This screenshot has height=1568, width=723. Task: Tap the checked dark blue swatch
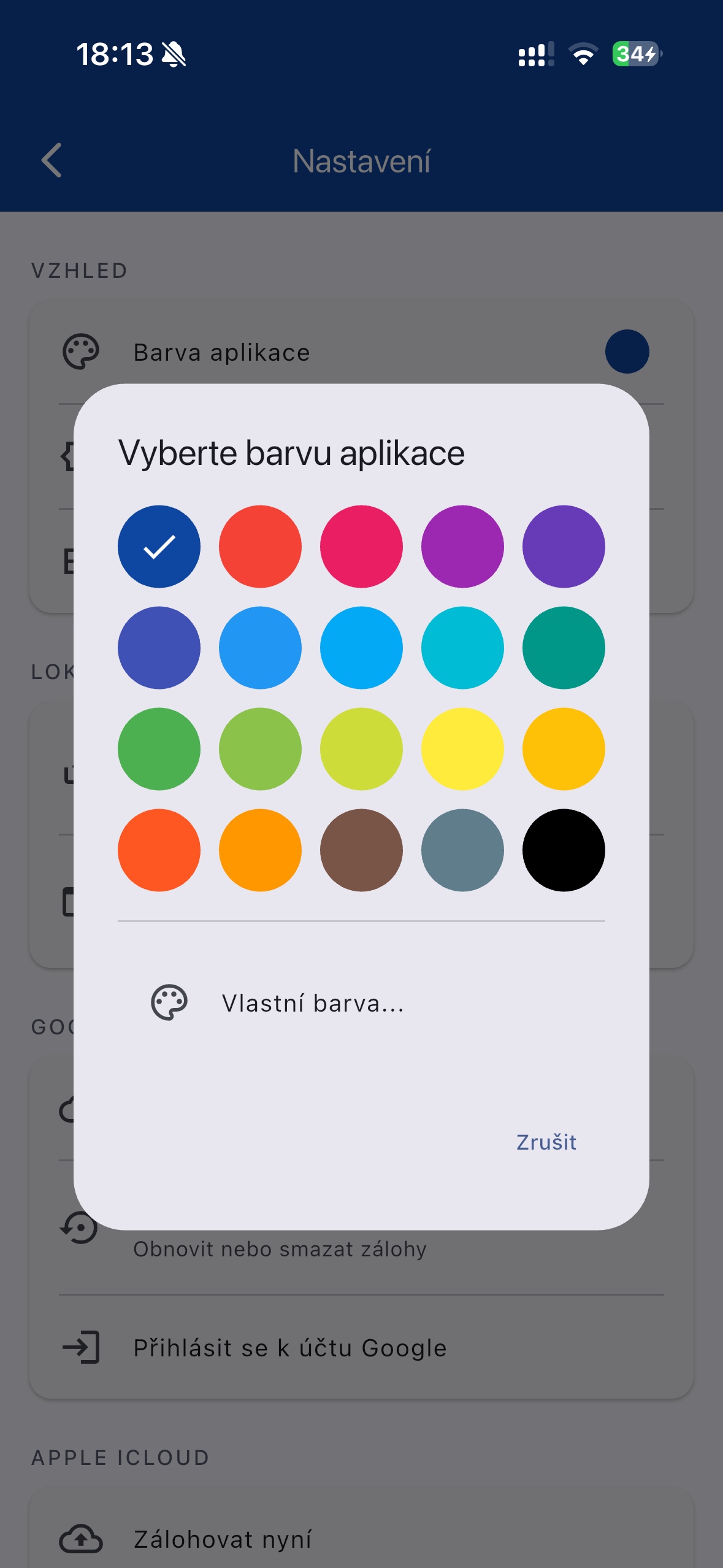pyautogui.click(x=159, y=547)
